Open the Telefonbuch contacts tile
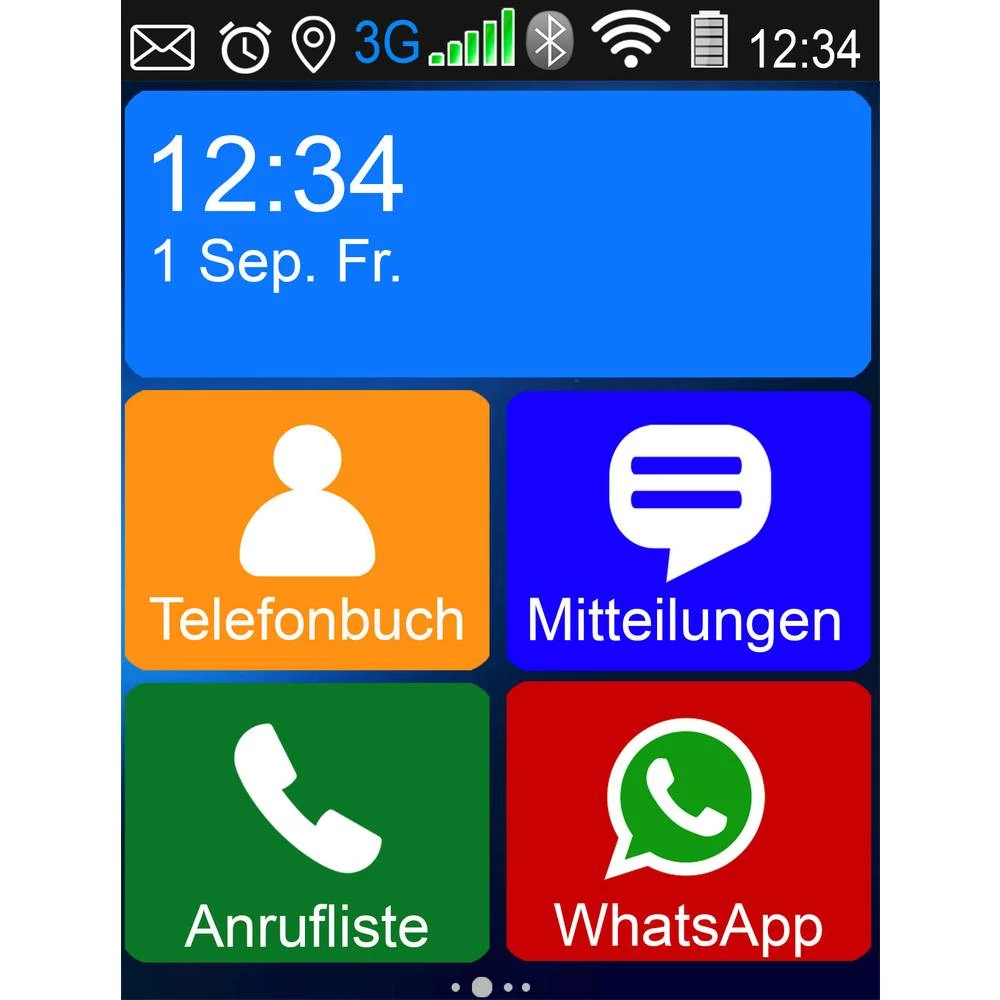Screen dimensions: 1000x1000 pos(307,530)
